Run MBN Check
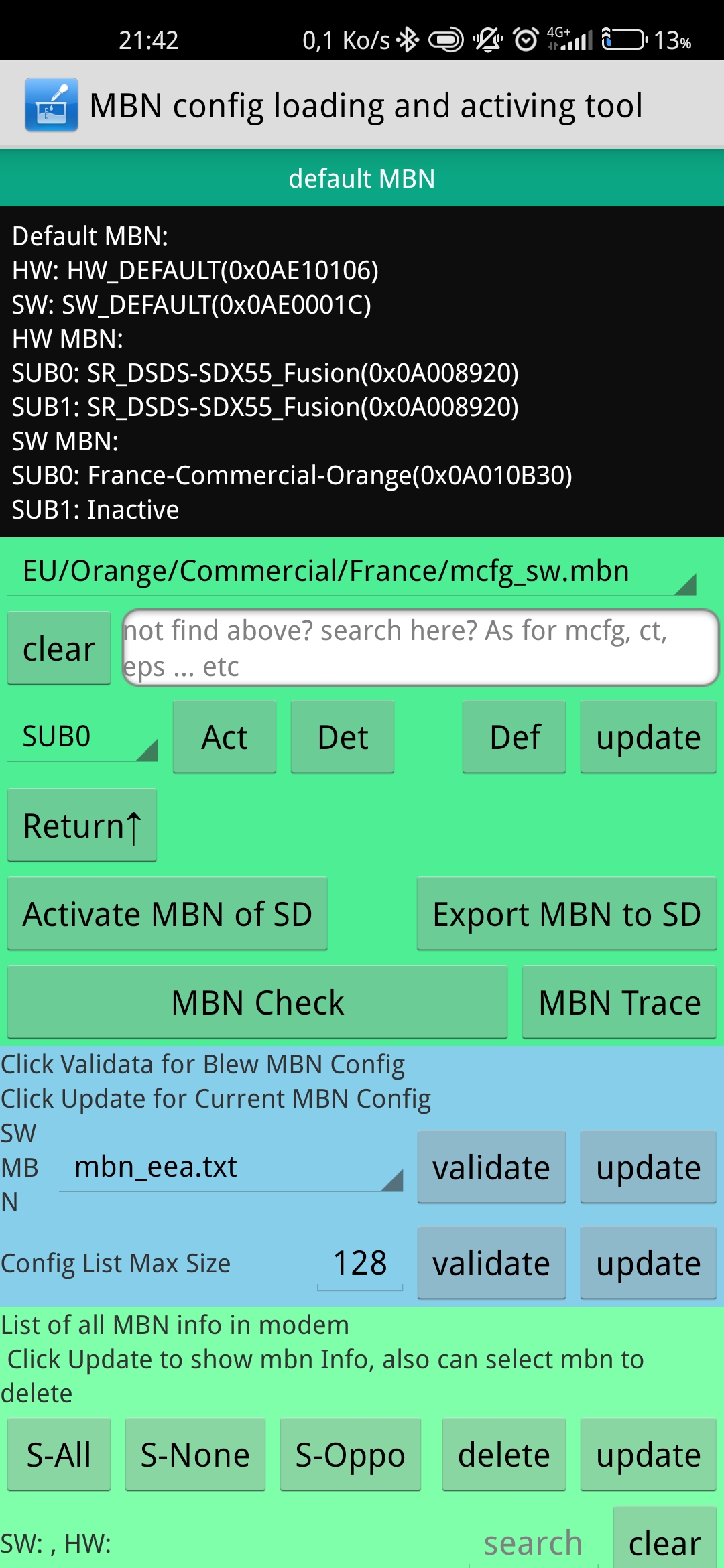Viewport: 724px width, 1568px height. pyautogui.click(x=257, y=1002)
